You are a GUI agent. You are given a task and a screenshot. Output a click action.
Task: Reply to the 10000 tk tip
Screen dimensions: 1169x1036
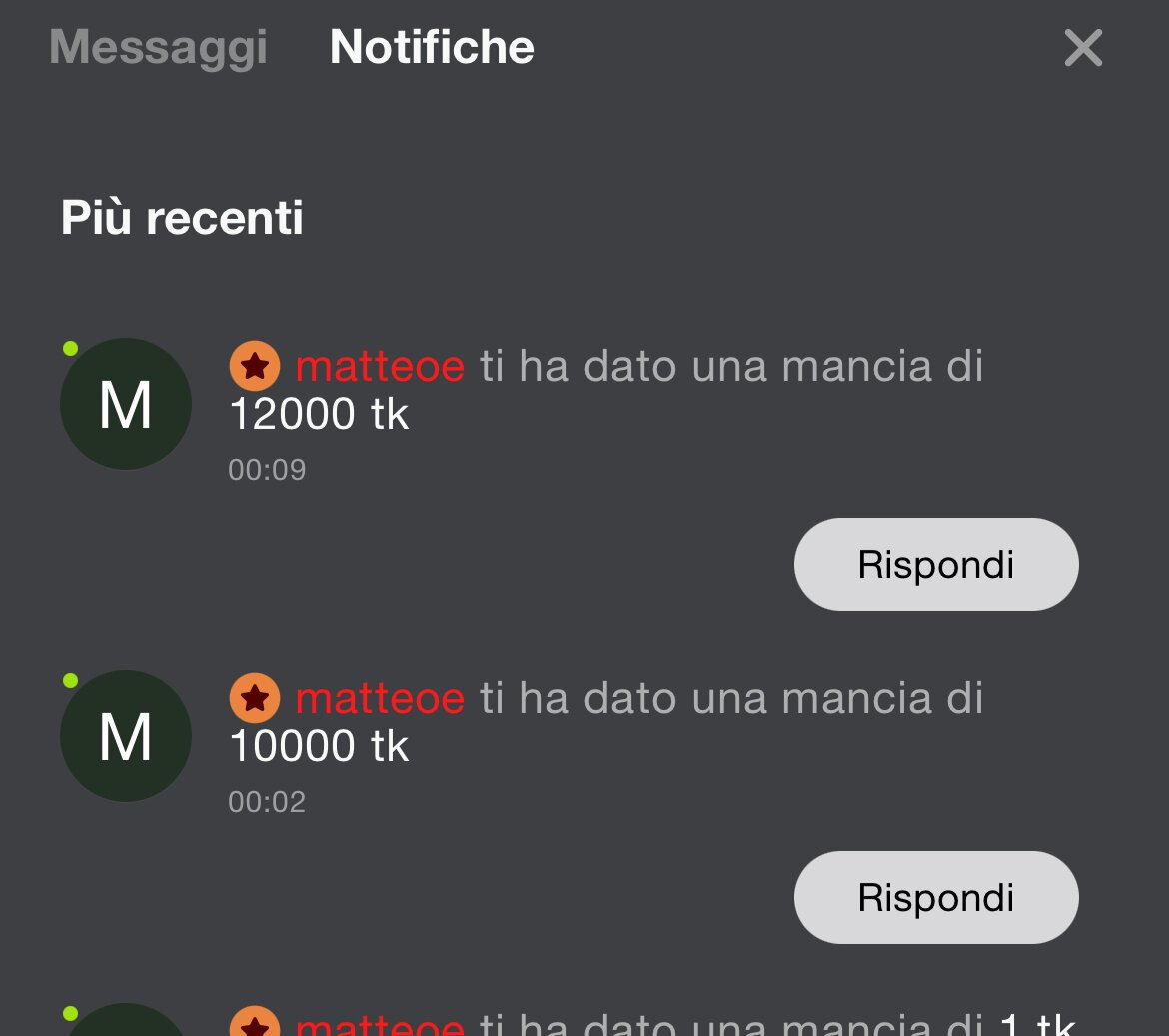935,897
